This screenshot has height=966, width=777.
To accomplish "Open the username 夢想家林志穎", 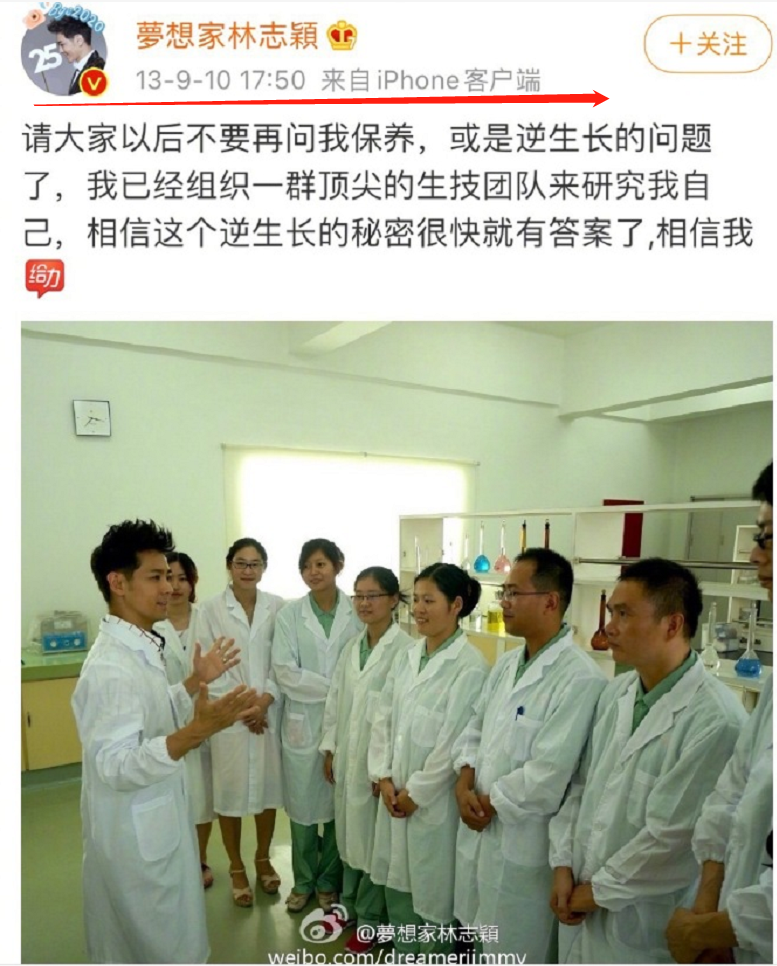I will [227, 36].
